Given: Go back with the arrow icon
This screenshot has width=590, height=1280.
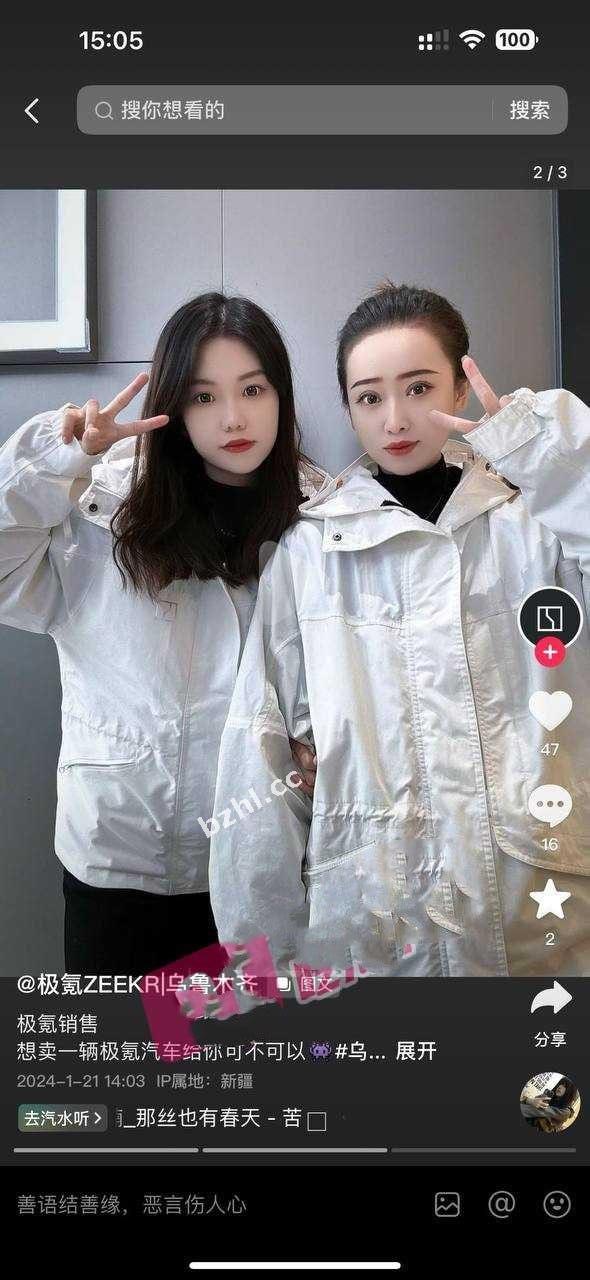Looking at the screenshot, I should 32,110.
